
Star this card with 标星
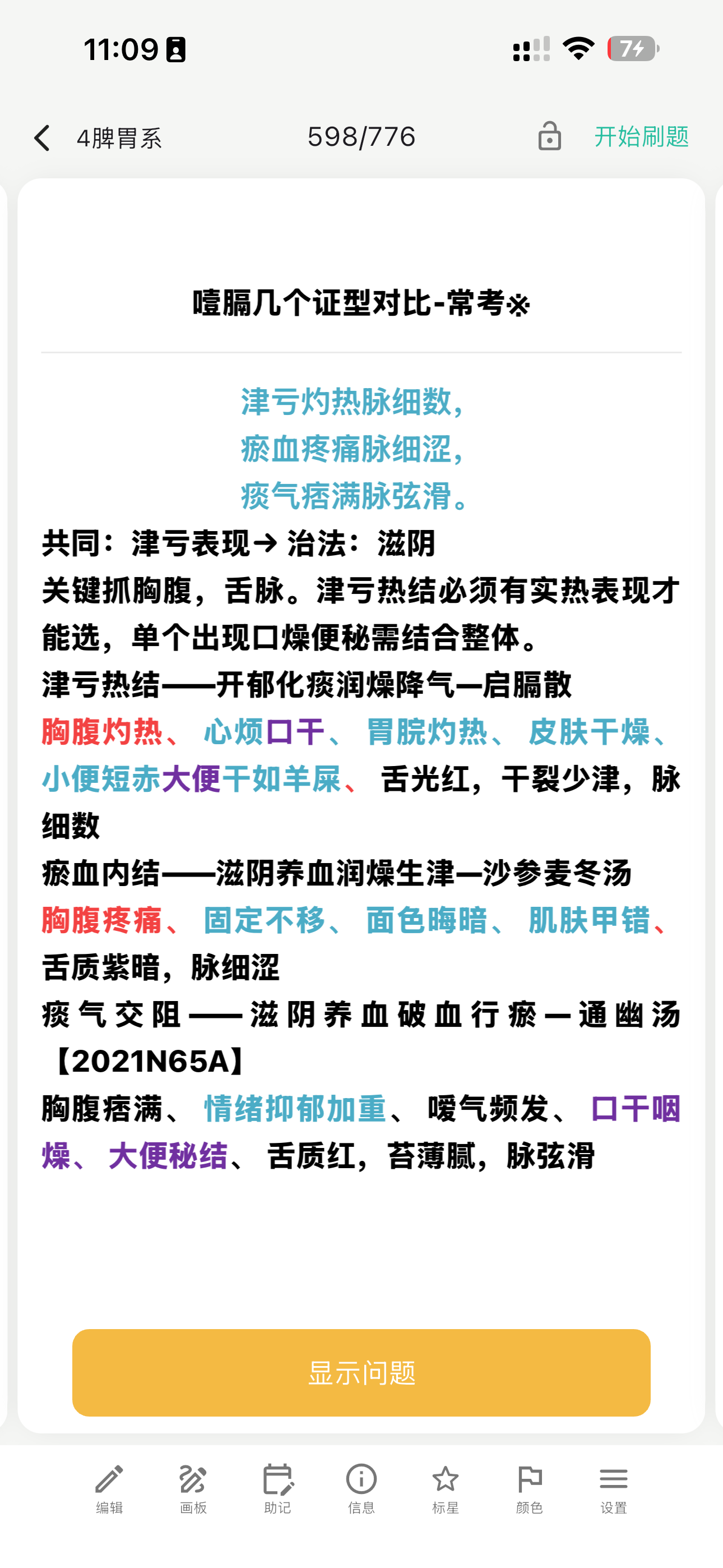(446, 1489)
